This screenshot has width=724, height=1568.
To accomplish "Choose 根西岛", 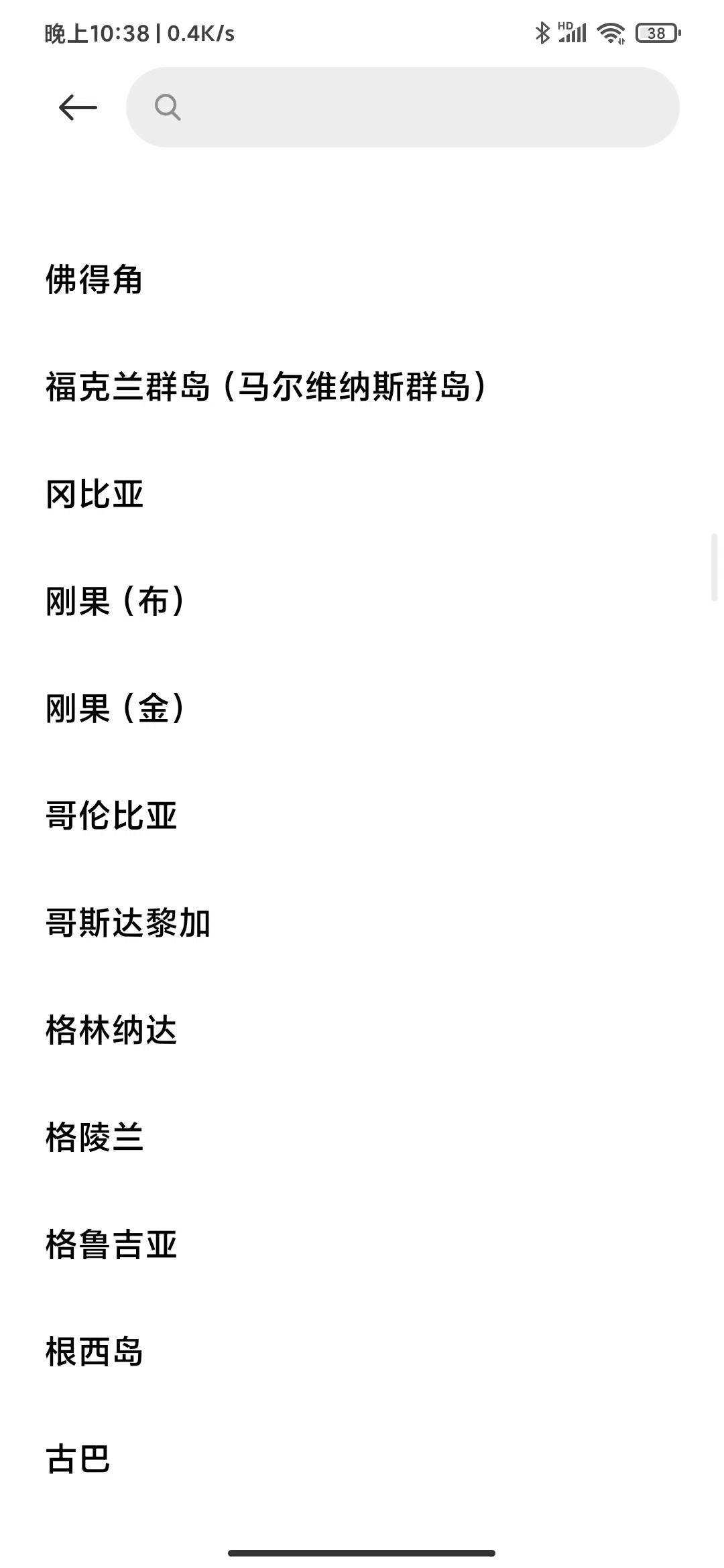I will tap(362, 1352).
